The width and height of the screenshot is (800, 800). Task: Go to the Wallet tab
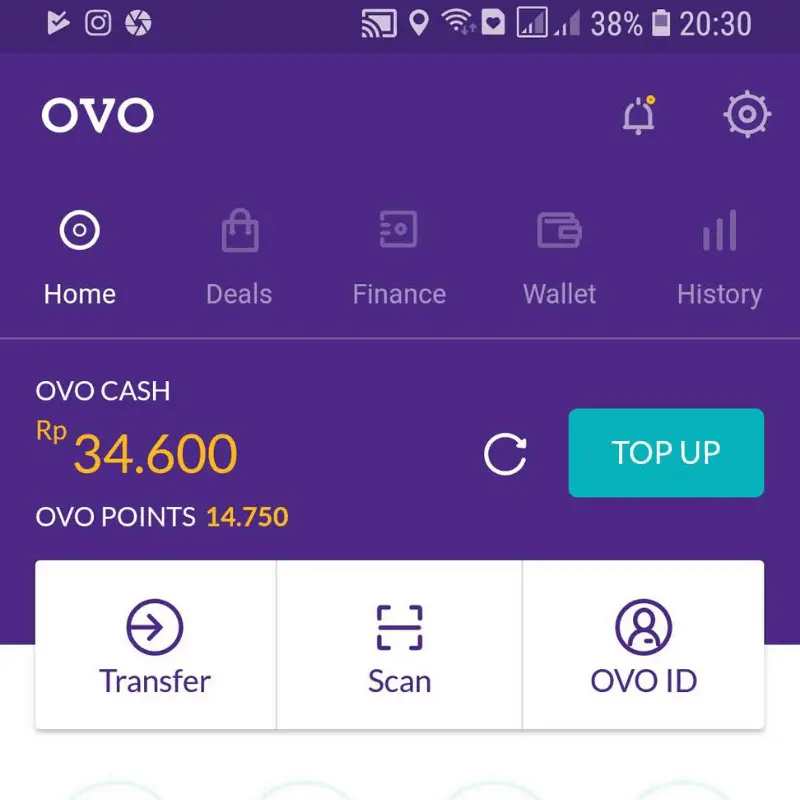(559, 258)
